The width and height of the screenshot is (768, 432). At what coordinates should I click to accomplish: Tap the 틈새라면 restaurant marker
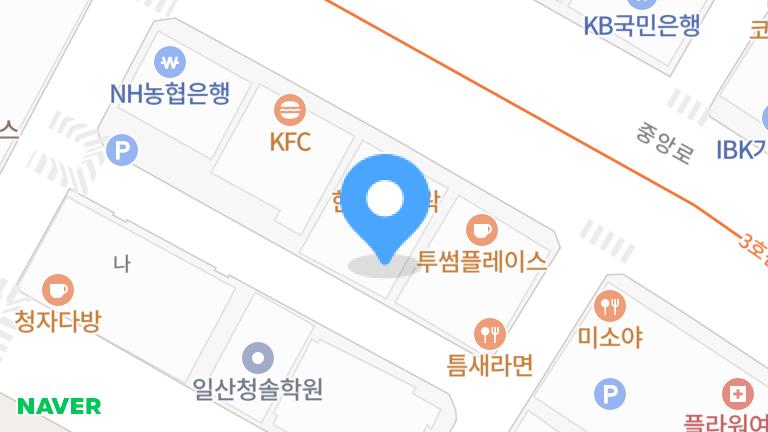click(489, 332)
